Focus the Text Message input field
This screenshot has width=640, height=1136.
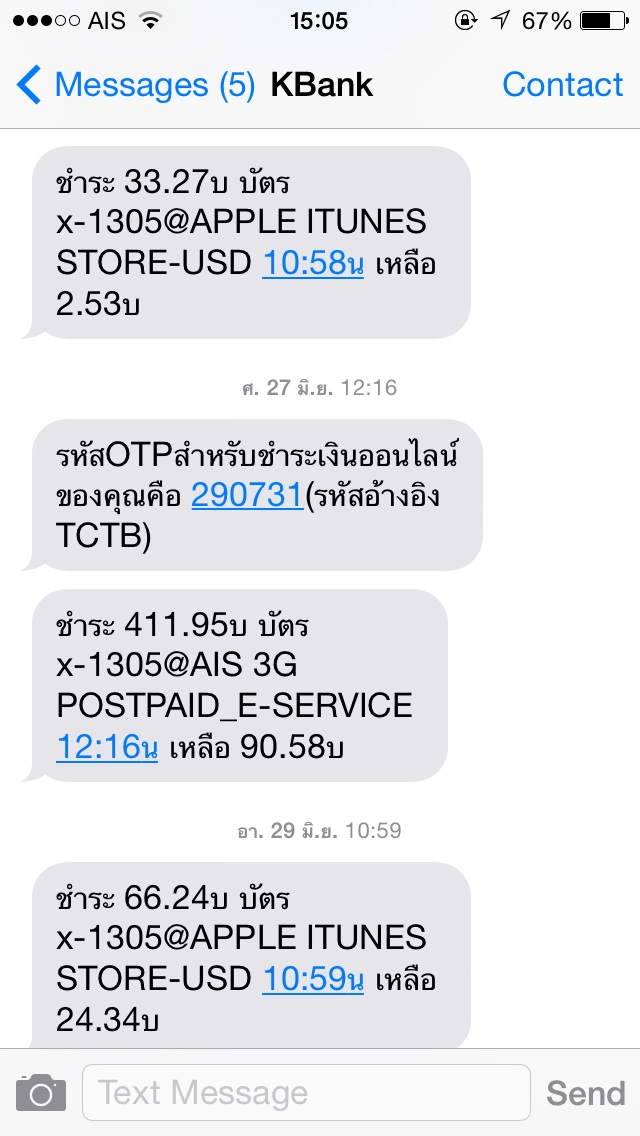pos(305,1093)
